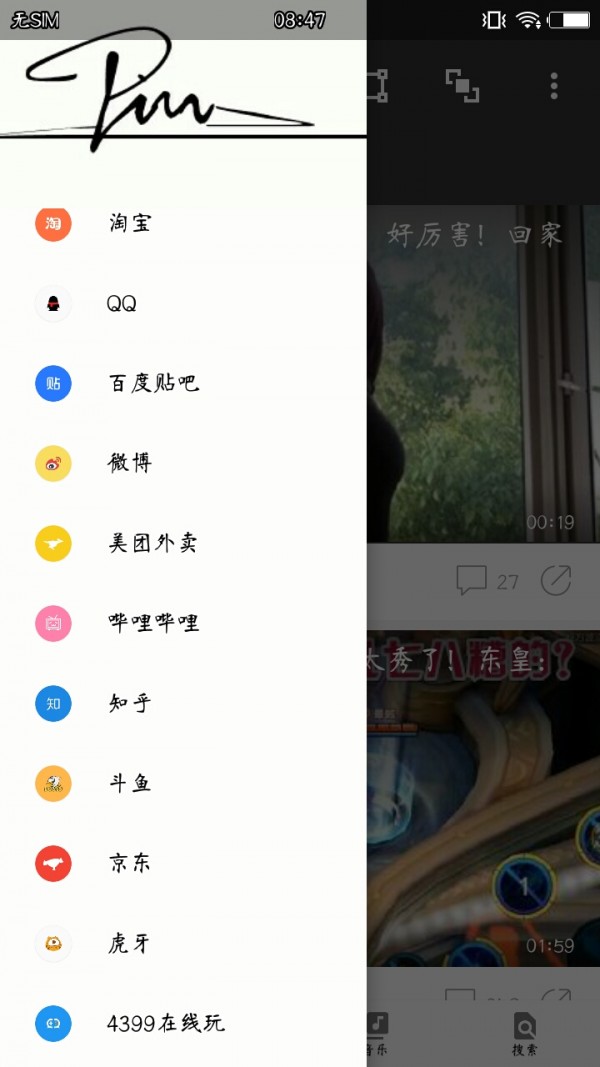This screenshot has height=1067, width=600.
Task: Tap the overlapping squares window icon
Action: [462, 86]
